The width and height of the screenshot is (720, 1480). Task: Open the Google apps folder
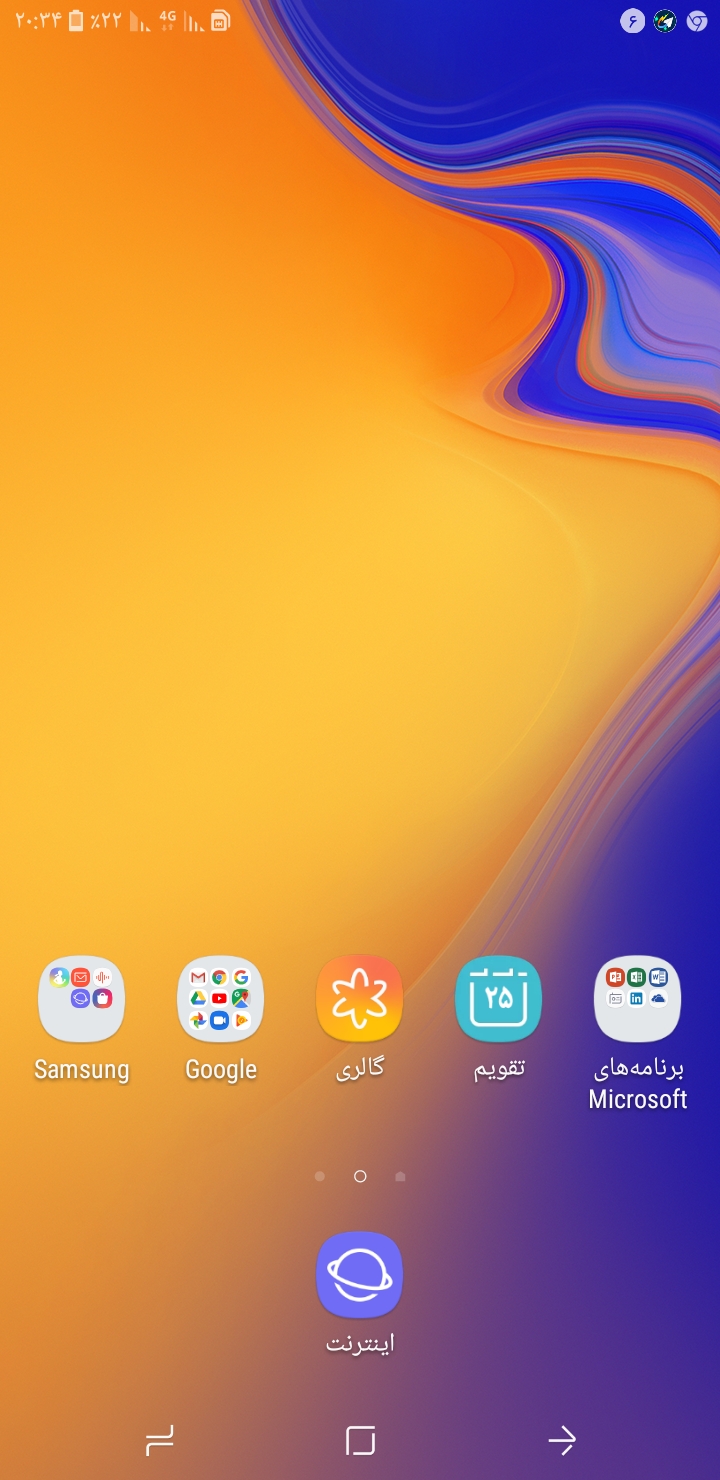coord(220,999)
